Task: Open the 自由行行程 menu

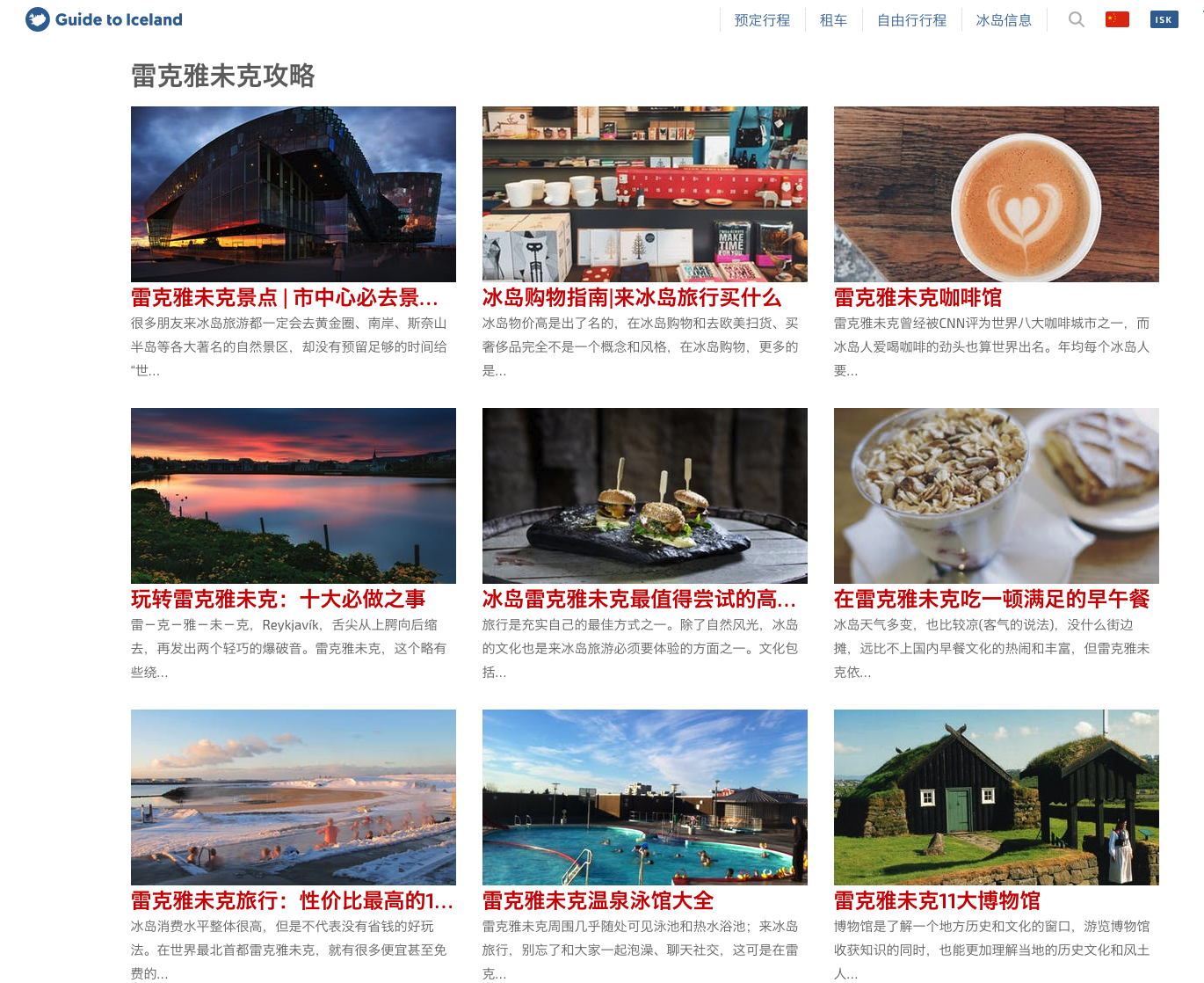Action: (x=911, y=20)
